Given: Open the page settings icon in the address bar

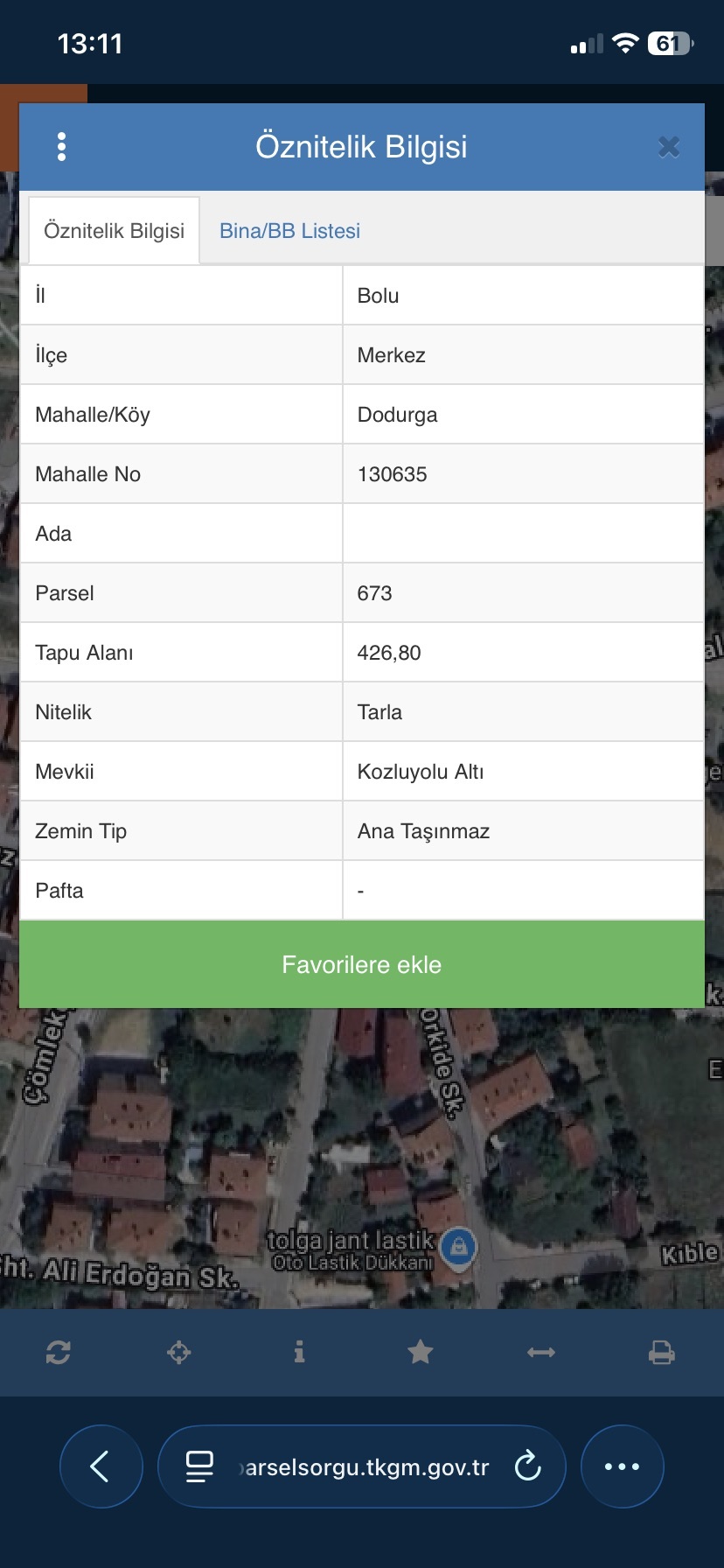Looking at the screenshot, I should (x=199, y=1466).
